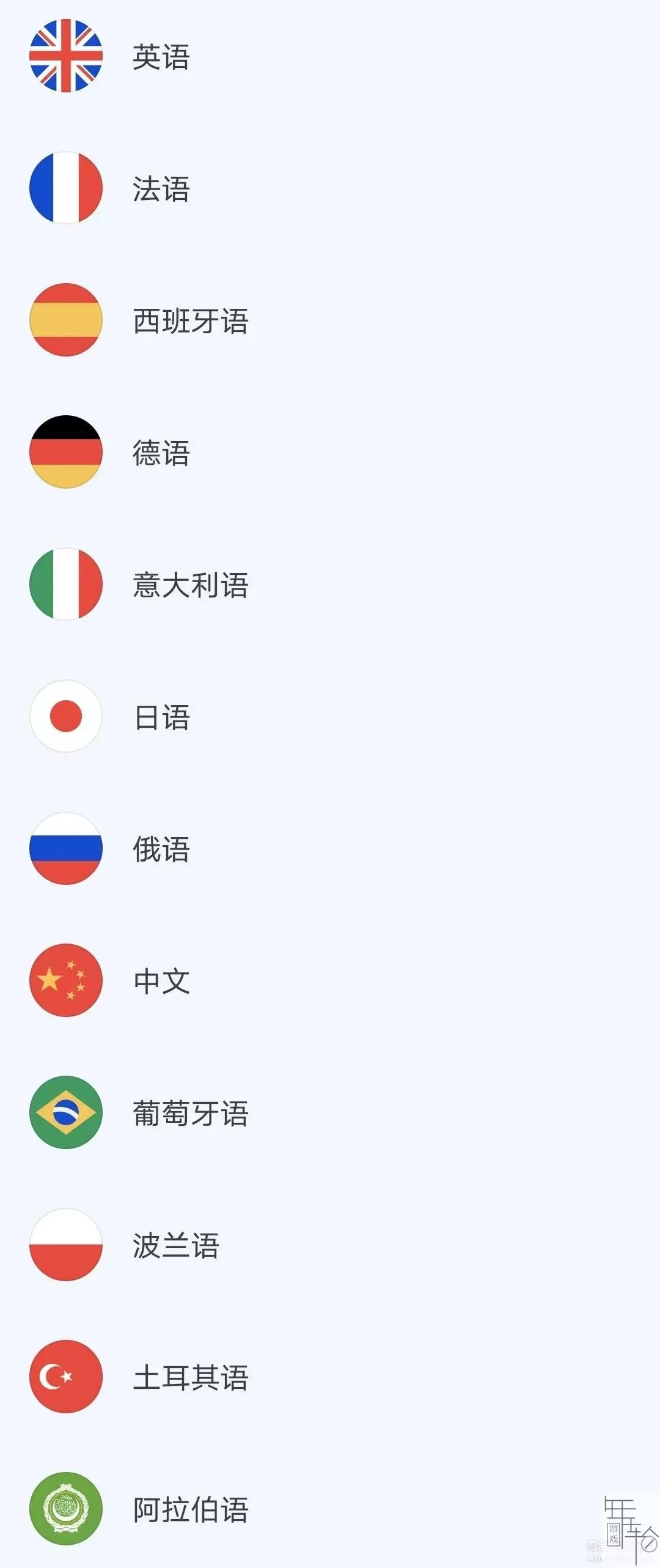Image resolution: width=660 pixels, height=1568 pixels.
Task: Tap the 西班牙语 language row
Action: pos(191,320)
